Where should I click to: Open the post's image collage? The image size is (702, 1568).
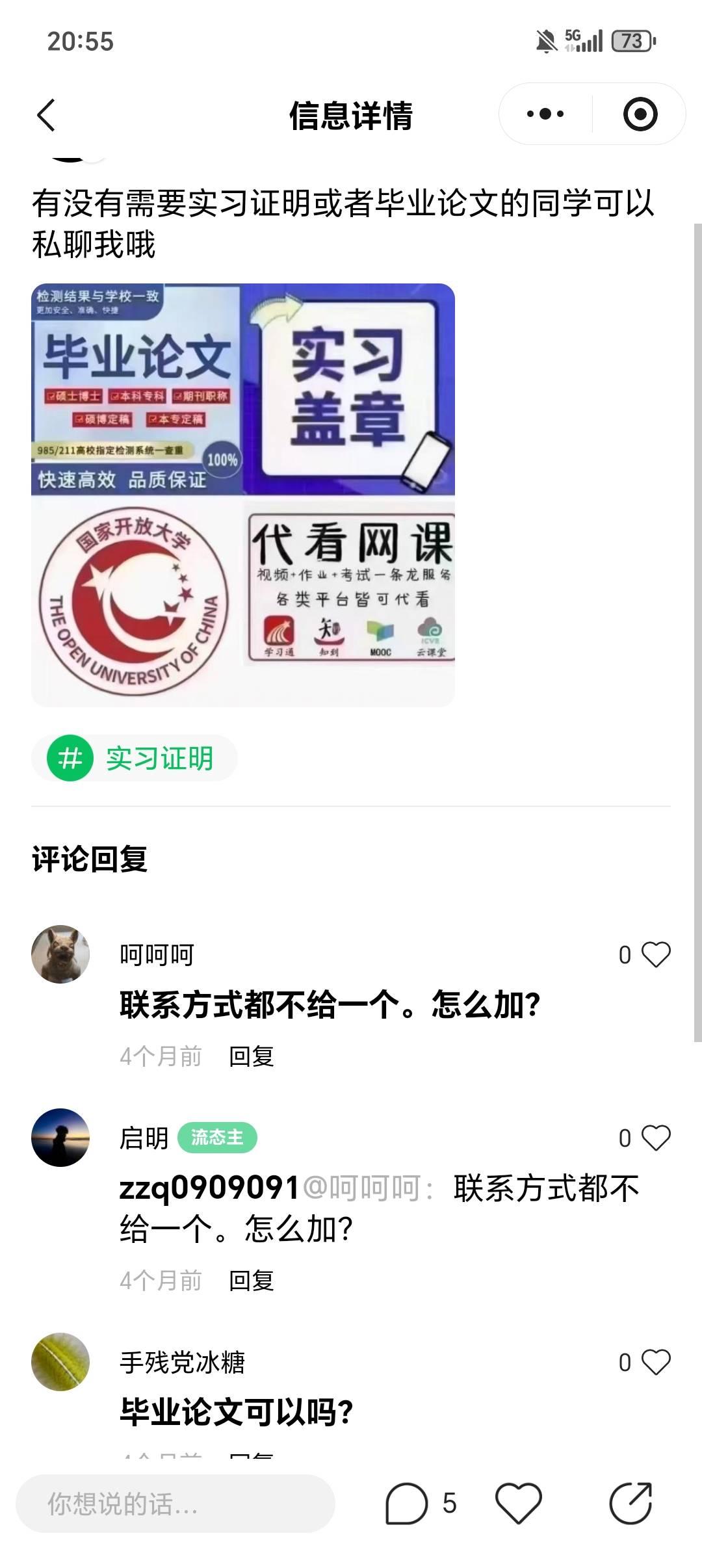click(243, 495)
